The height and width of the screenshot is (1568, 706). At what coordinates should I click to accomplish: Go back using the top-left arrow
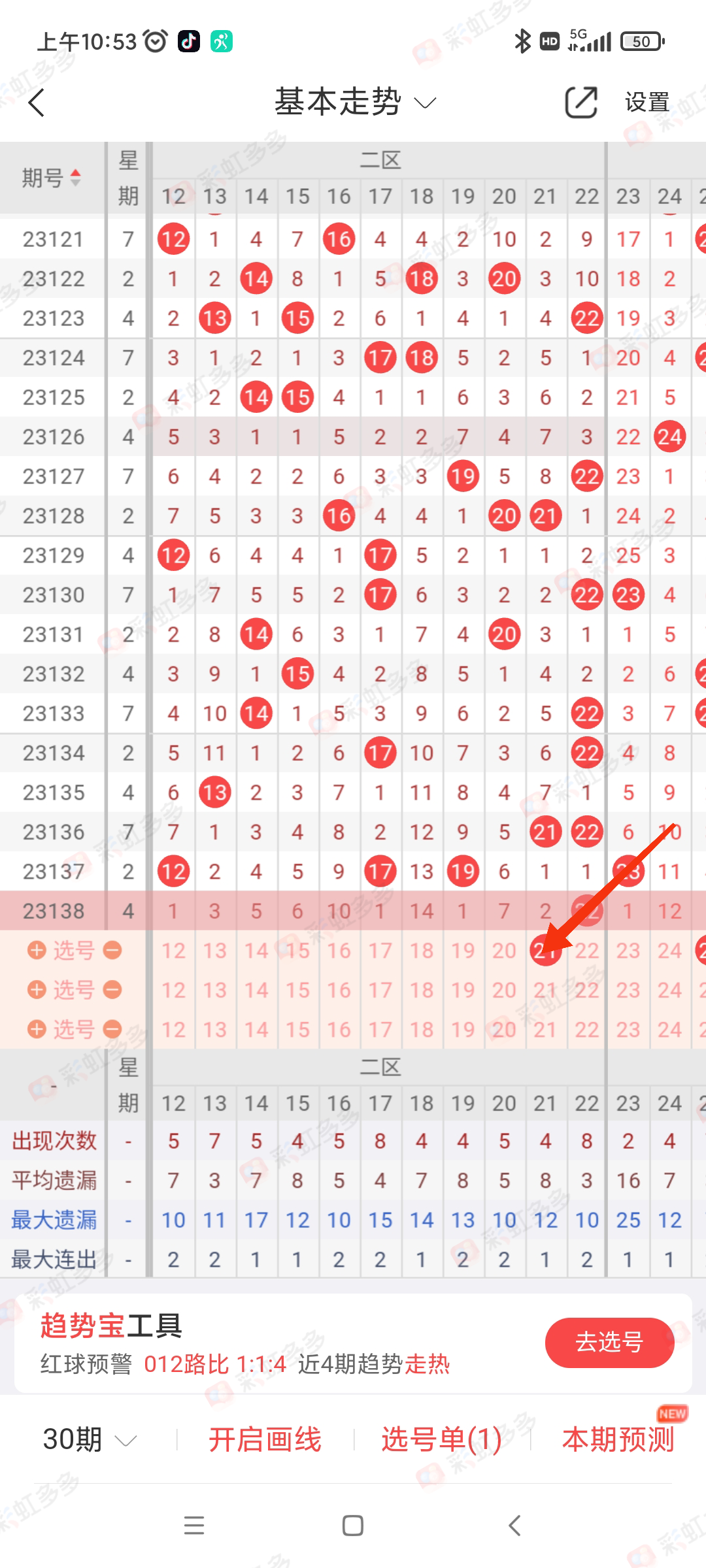pyautogui.click(x=37, y=103)
